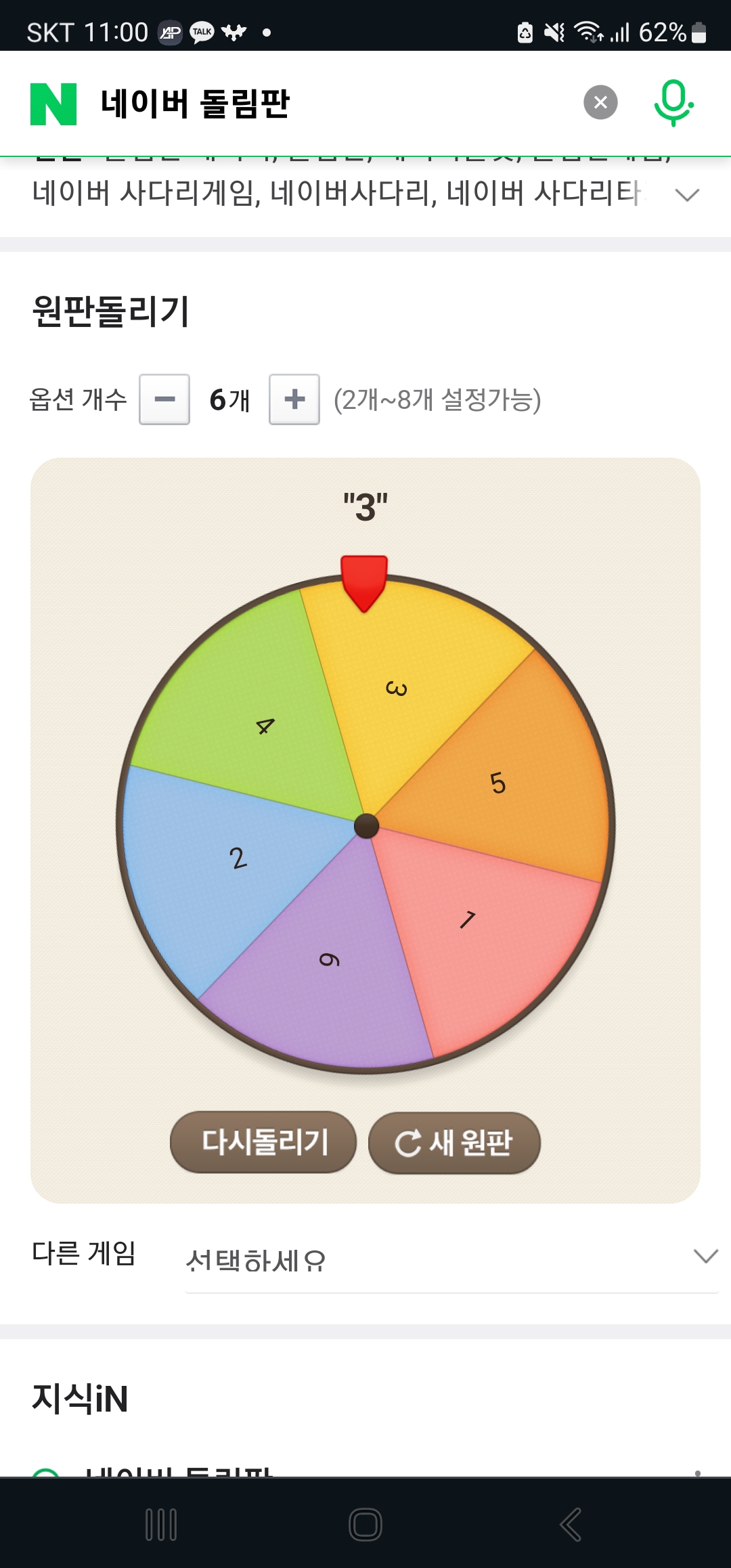Image resolution: width=731 pixels, height=1568 pixels.
Task: Tap the Naver logo to go home
Action: (x=53, y=104)
